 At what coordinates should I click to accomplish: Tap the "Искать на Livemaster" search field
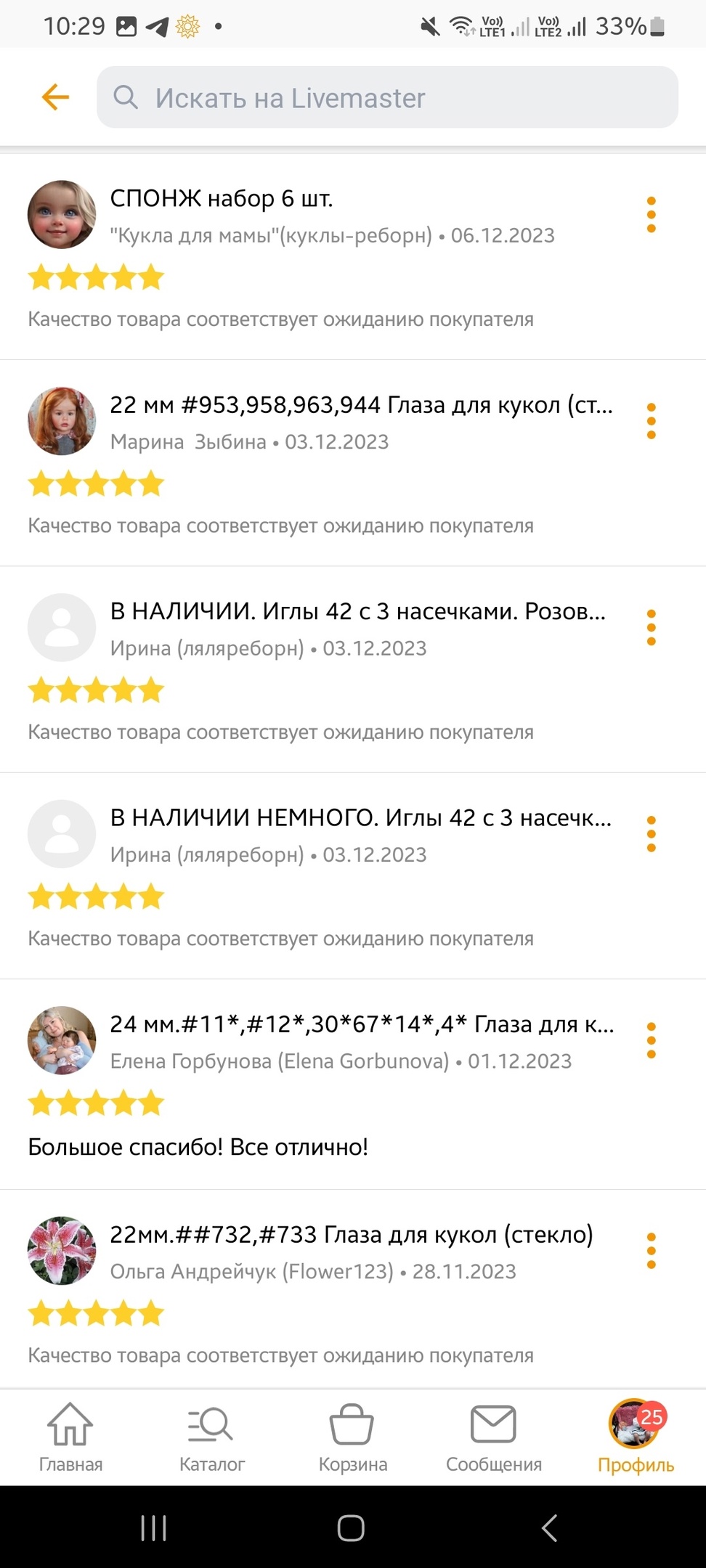387,97
